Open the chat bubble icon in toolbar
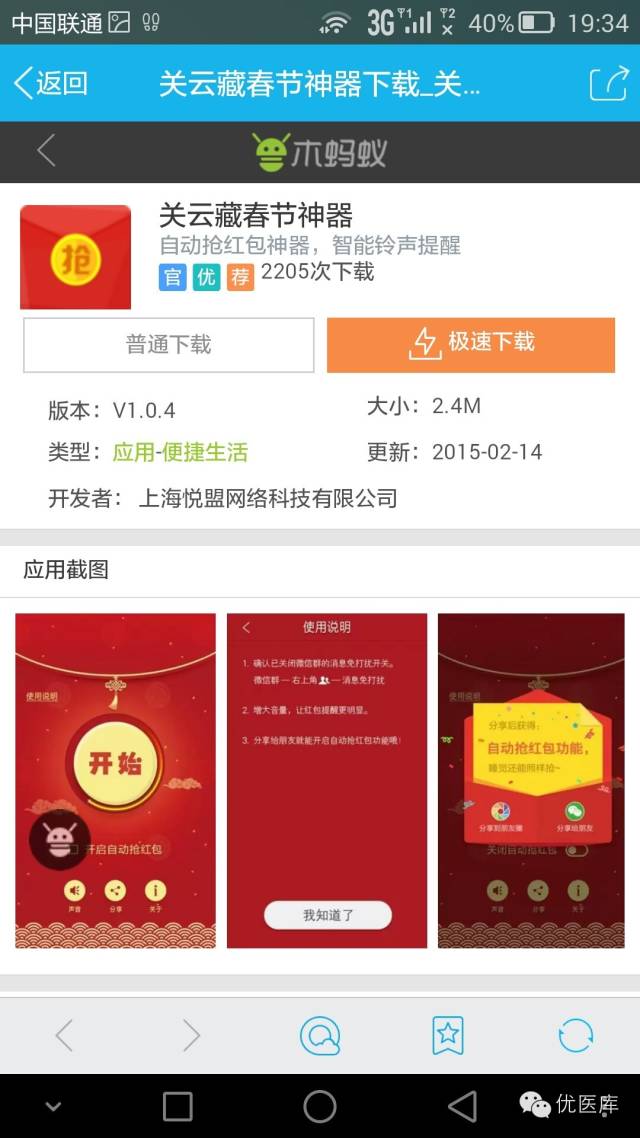The width and height of the screenshot is (640, 1138). [320, 1035]
